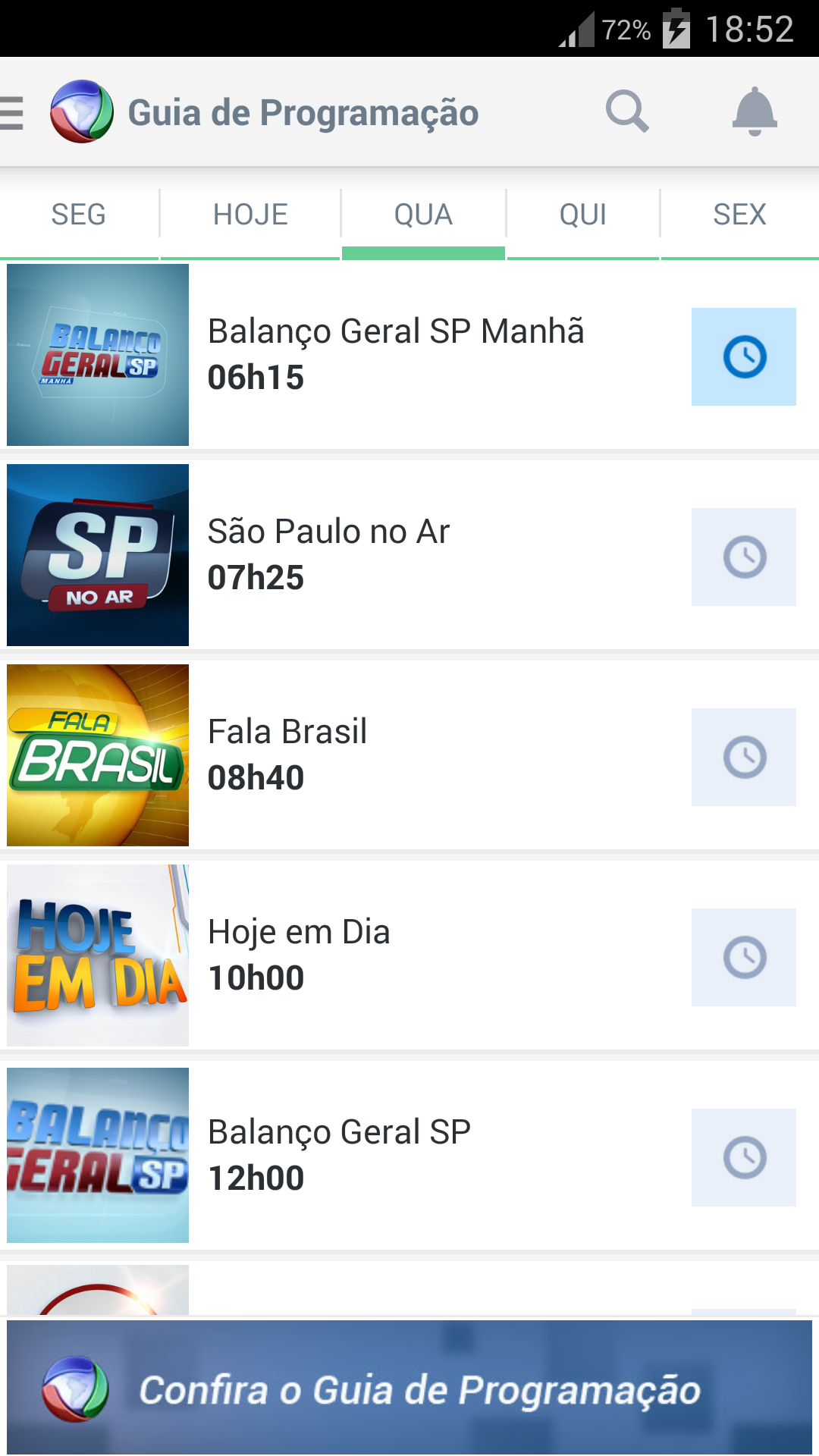Toggle the reminder for Balanço Geral SP Manhã

[x=743, y=356]
